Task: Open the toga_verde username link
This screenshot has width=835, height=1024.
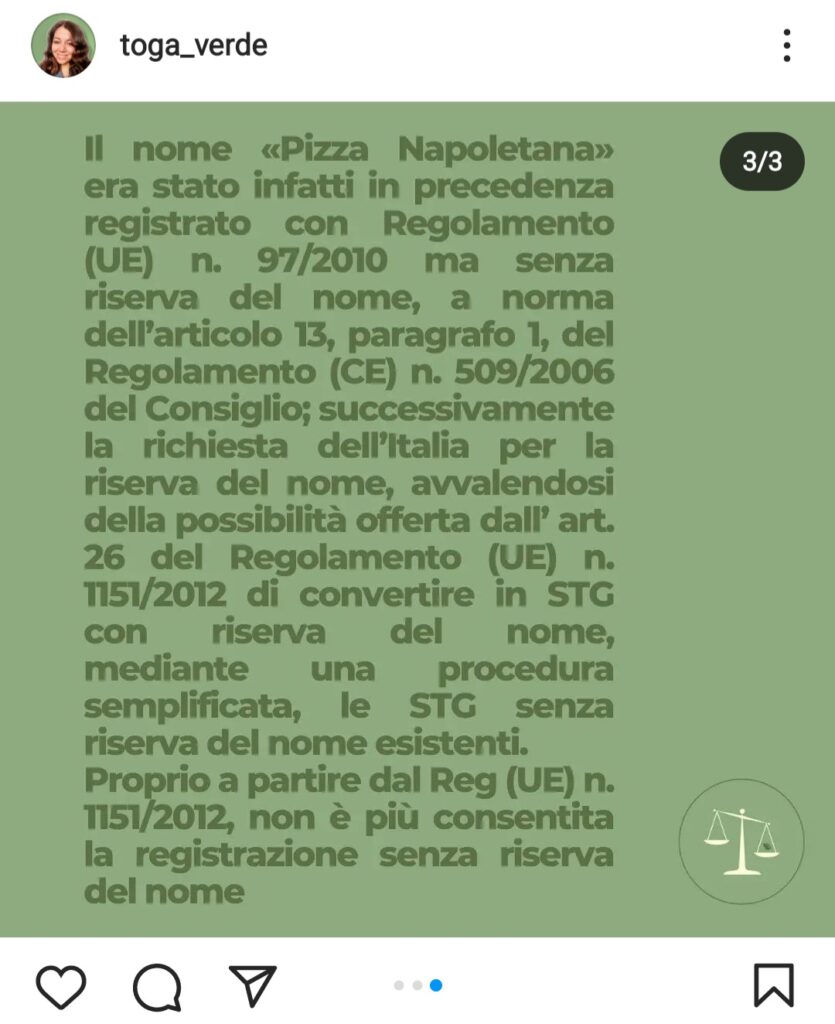Action: point(193,45)
